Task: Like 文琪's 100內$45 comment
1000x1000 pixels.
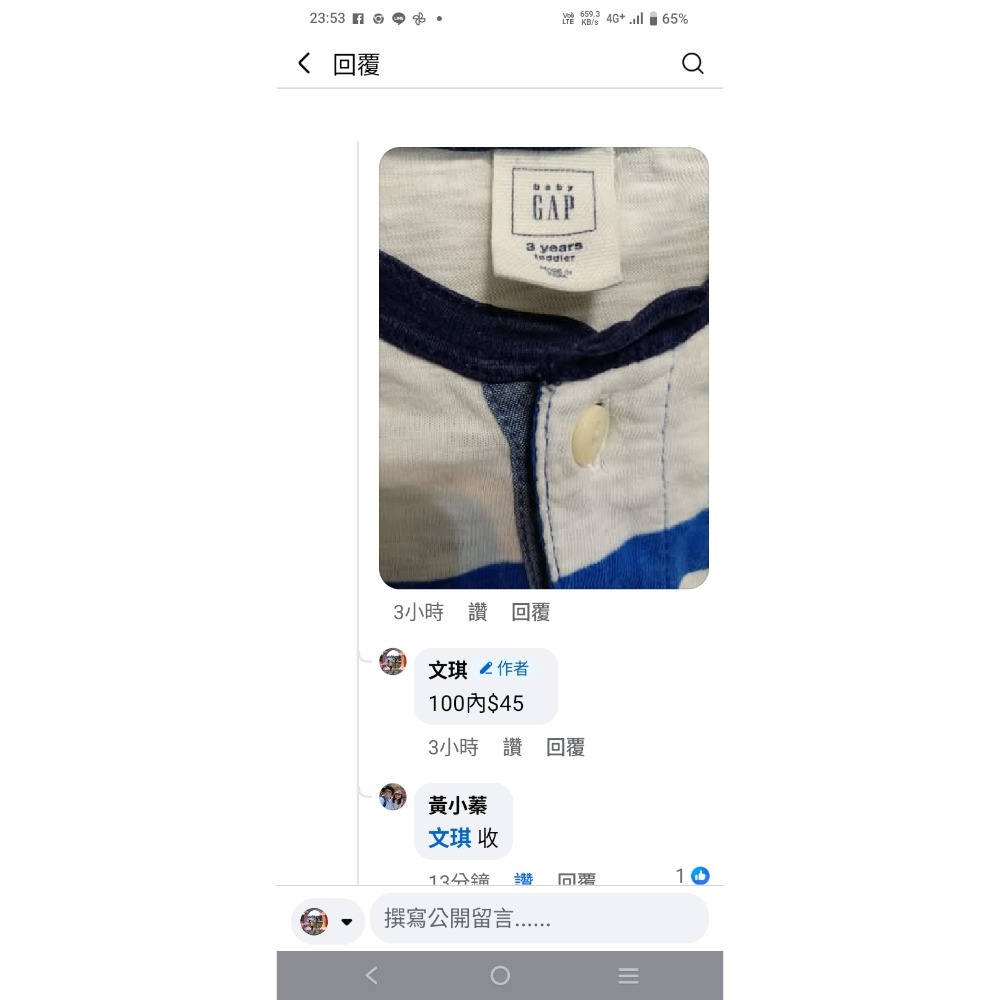Action: pyautogui.click(x=512, y=747)
